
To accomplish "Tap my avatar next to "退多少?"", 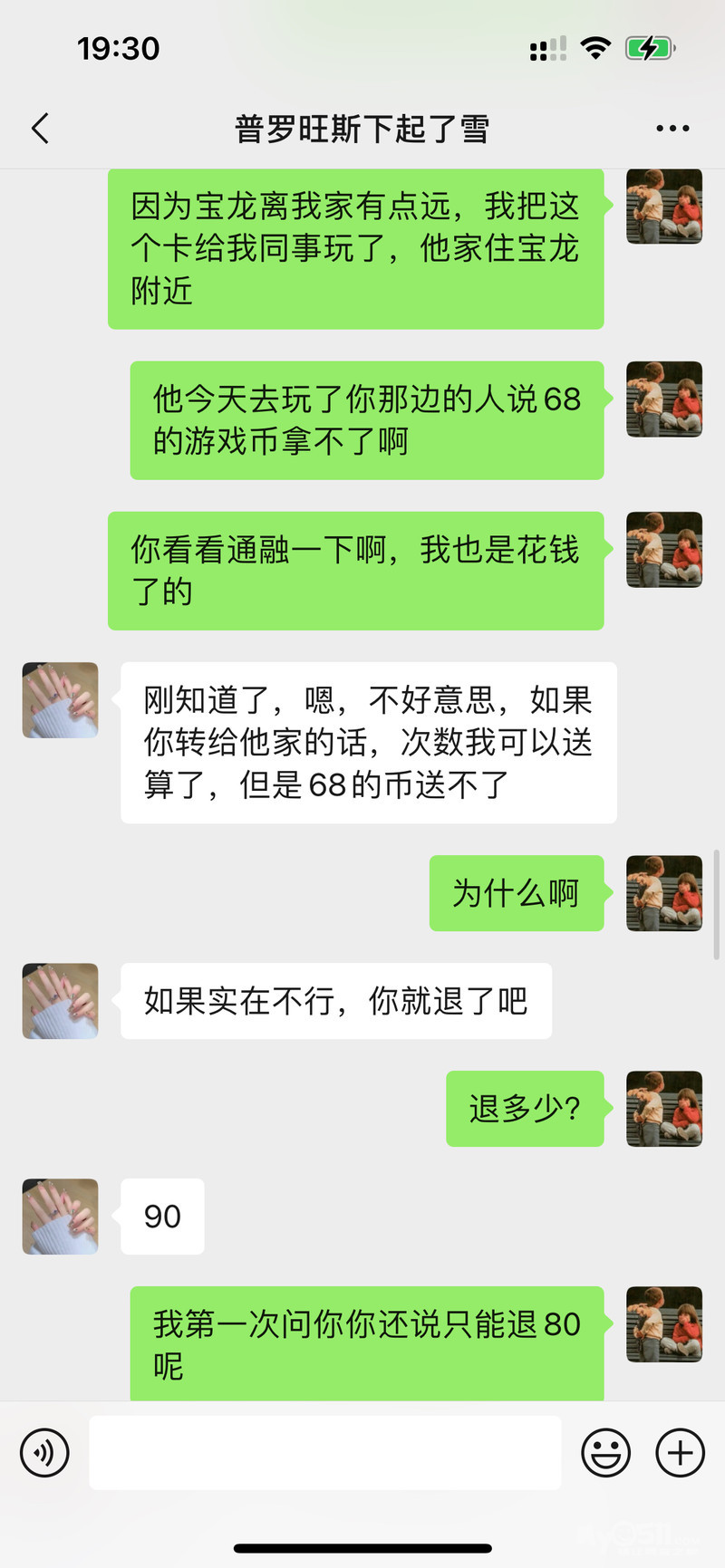I will (664, 1109).
